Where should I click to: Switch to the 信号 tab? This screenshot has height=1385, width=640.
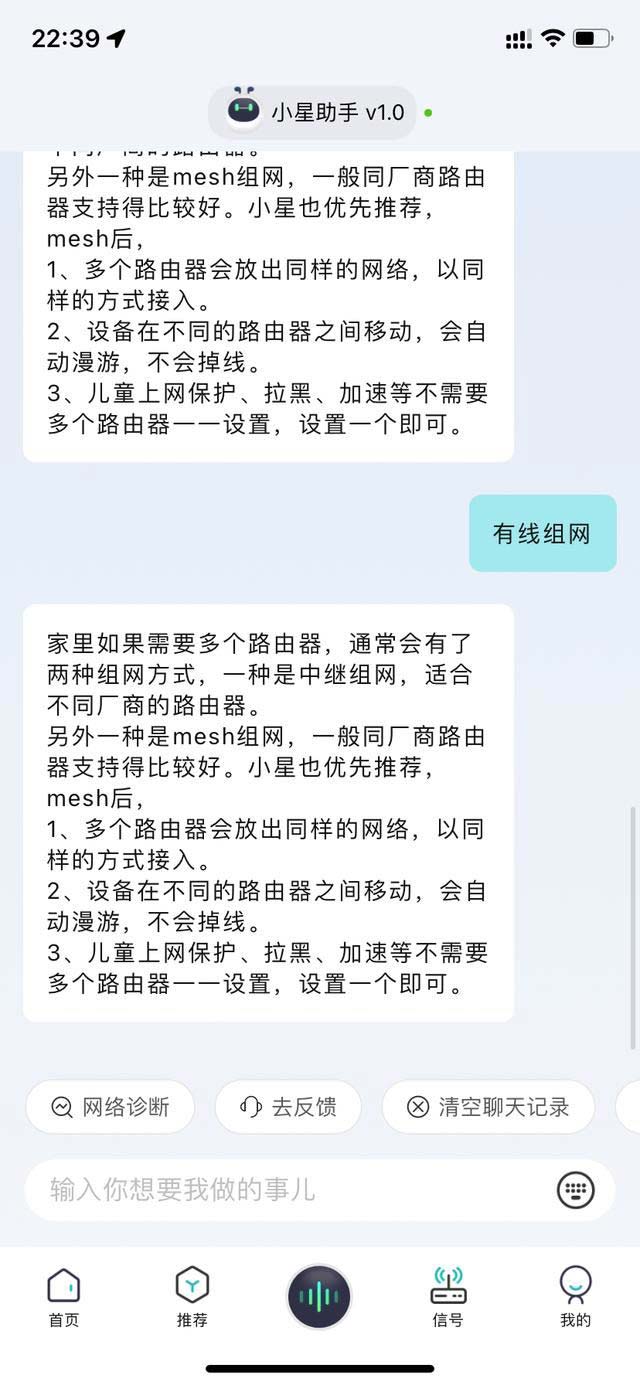pos(448,1297)
